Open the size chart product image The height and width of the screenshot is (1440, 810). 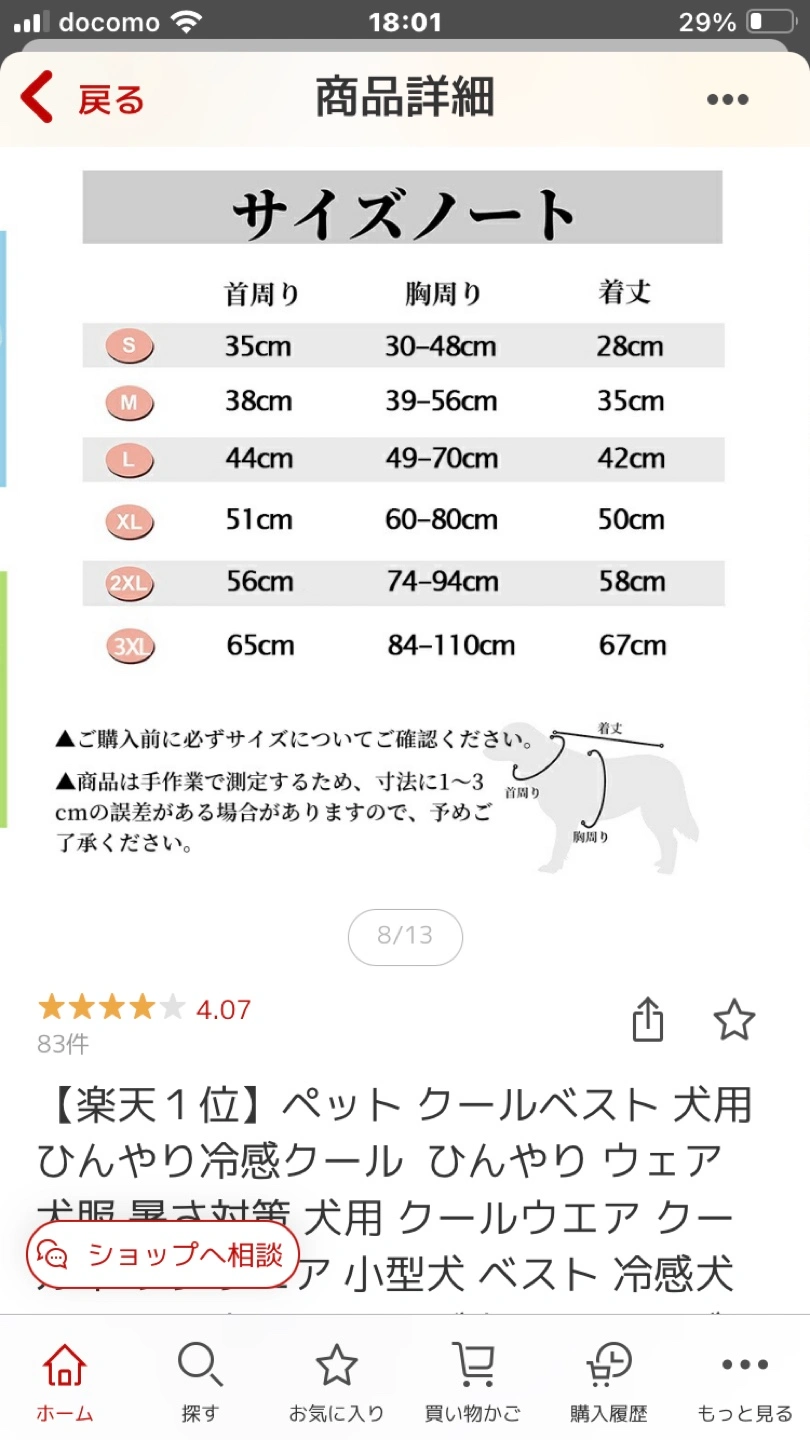pyautogui.click(x=404, y=520)
